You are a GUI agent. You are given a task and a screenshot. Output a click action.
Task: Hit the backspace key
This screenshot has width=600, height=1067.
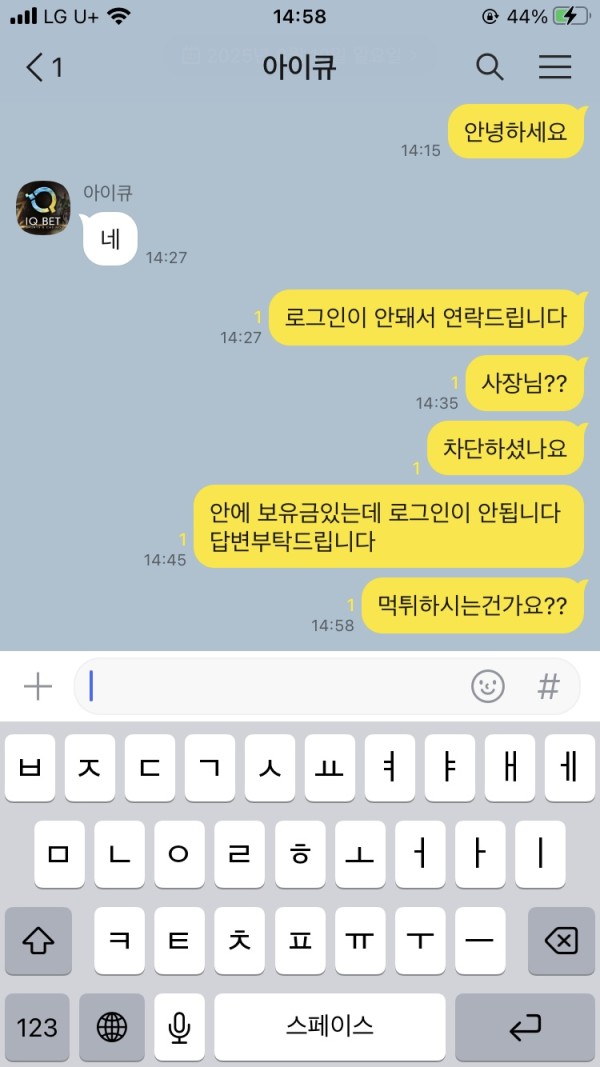click(x=561, y=941)
